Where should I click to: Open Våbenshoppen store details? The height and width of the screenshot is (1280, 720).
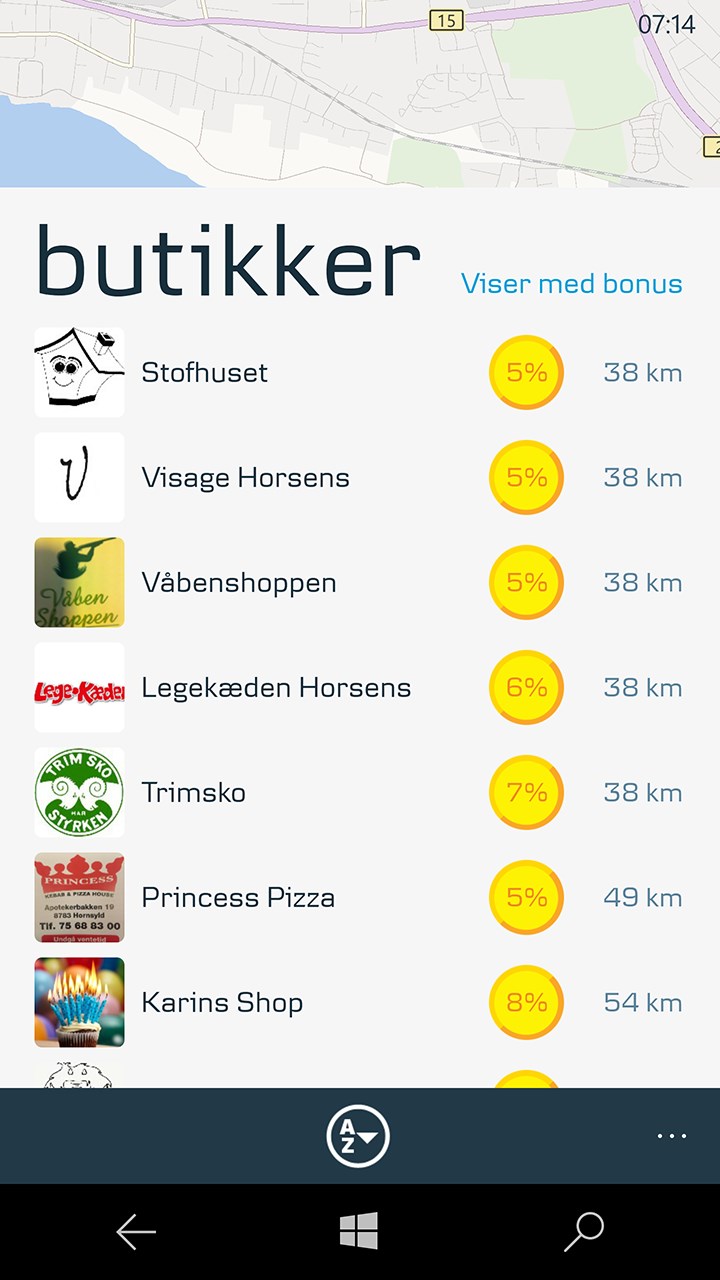coord(239,583)
